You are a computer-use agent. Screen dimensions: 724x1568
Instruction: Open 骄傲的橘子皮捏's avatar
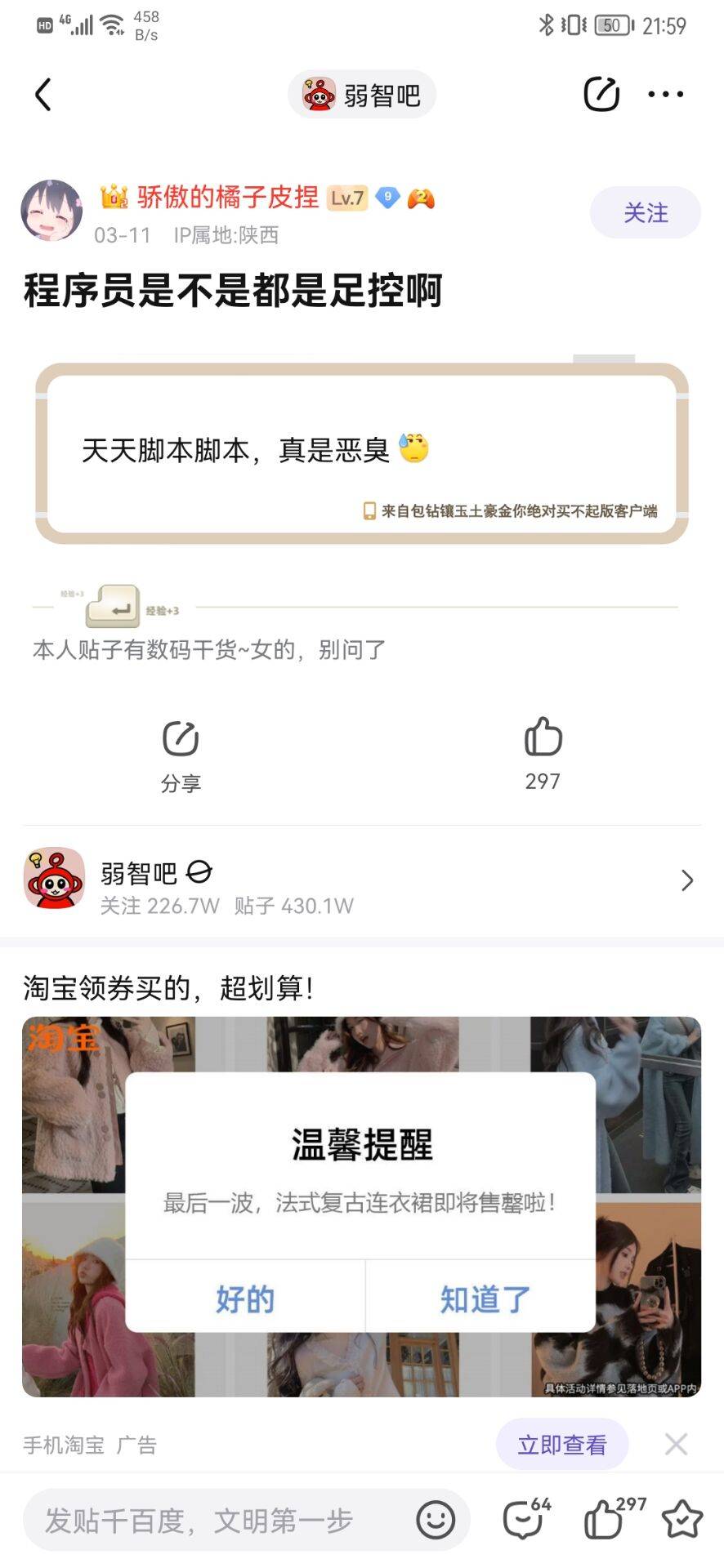click(x=51, y=212)
